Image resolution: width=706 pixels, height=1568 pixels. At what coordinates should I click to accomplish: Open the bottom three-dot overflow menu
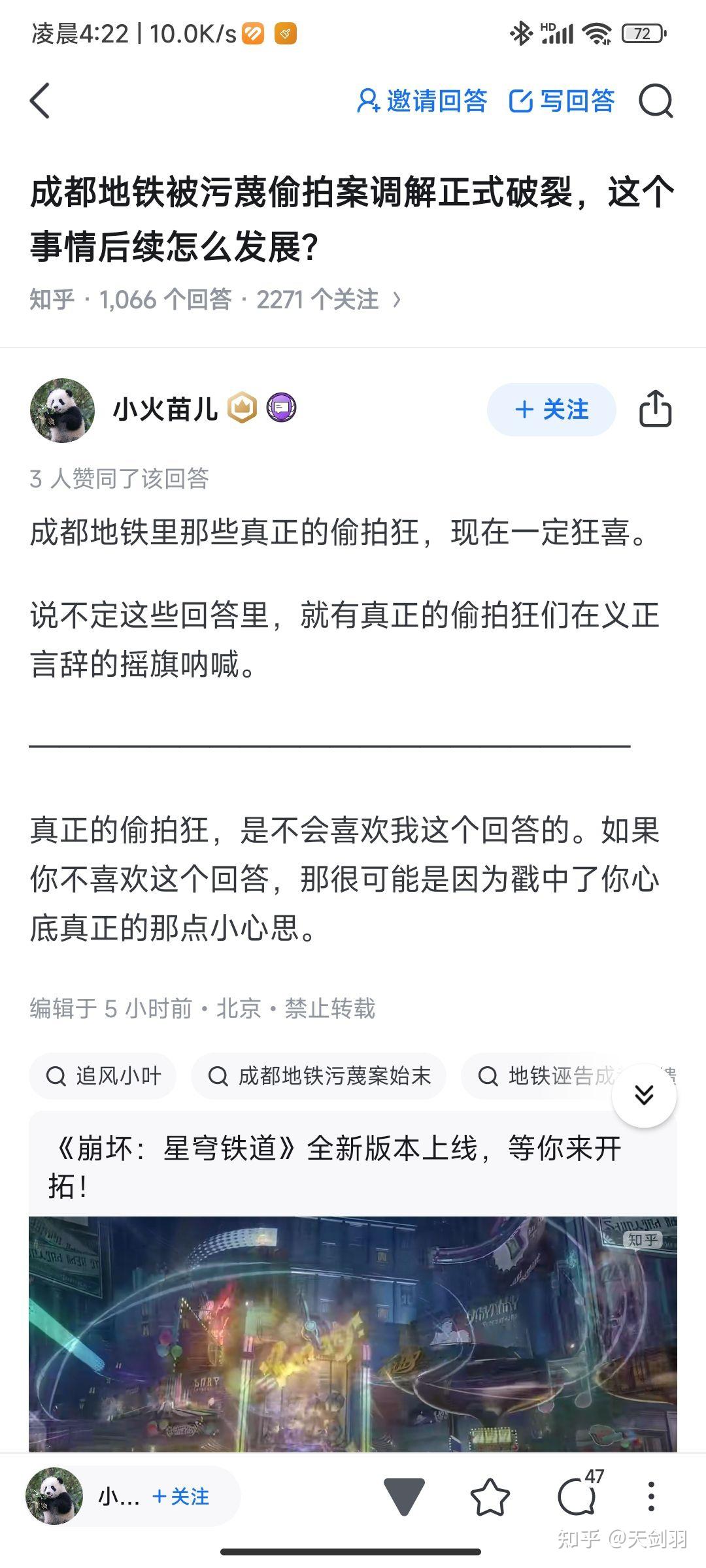pyautogui.click(x=651, y=1497)
